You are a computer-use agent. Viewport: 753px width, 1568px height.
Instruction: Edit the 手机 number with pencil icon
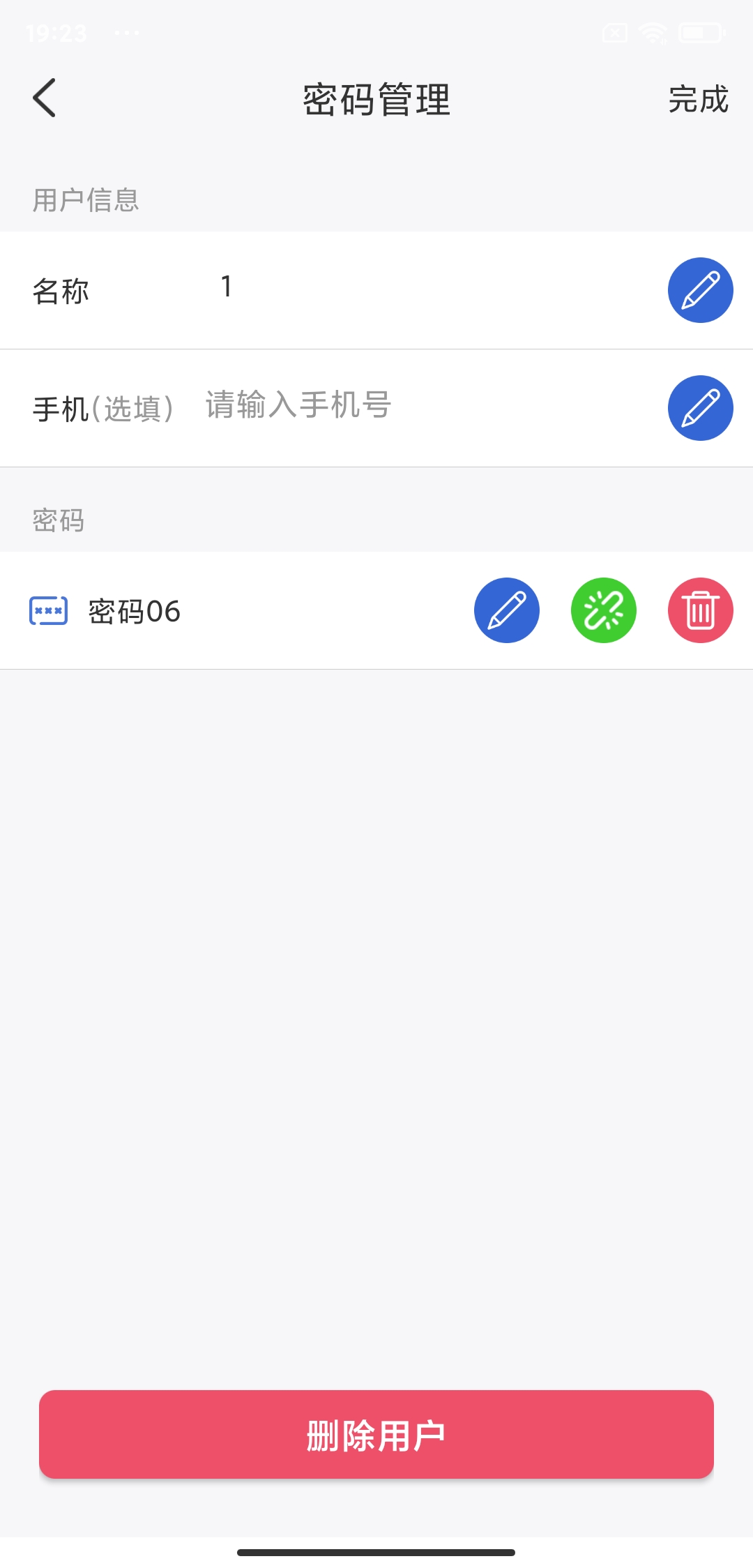700,408
